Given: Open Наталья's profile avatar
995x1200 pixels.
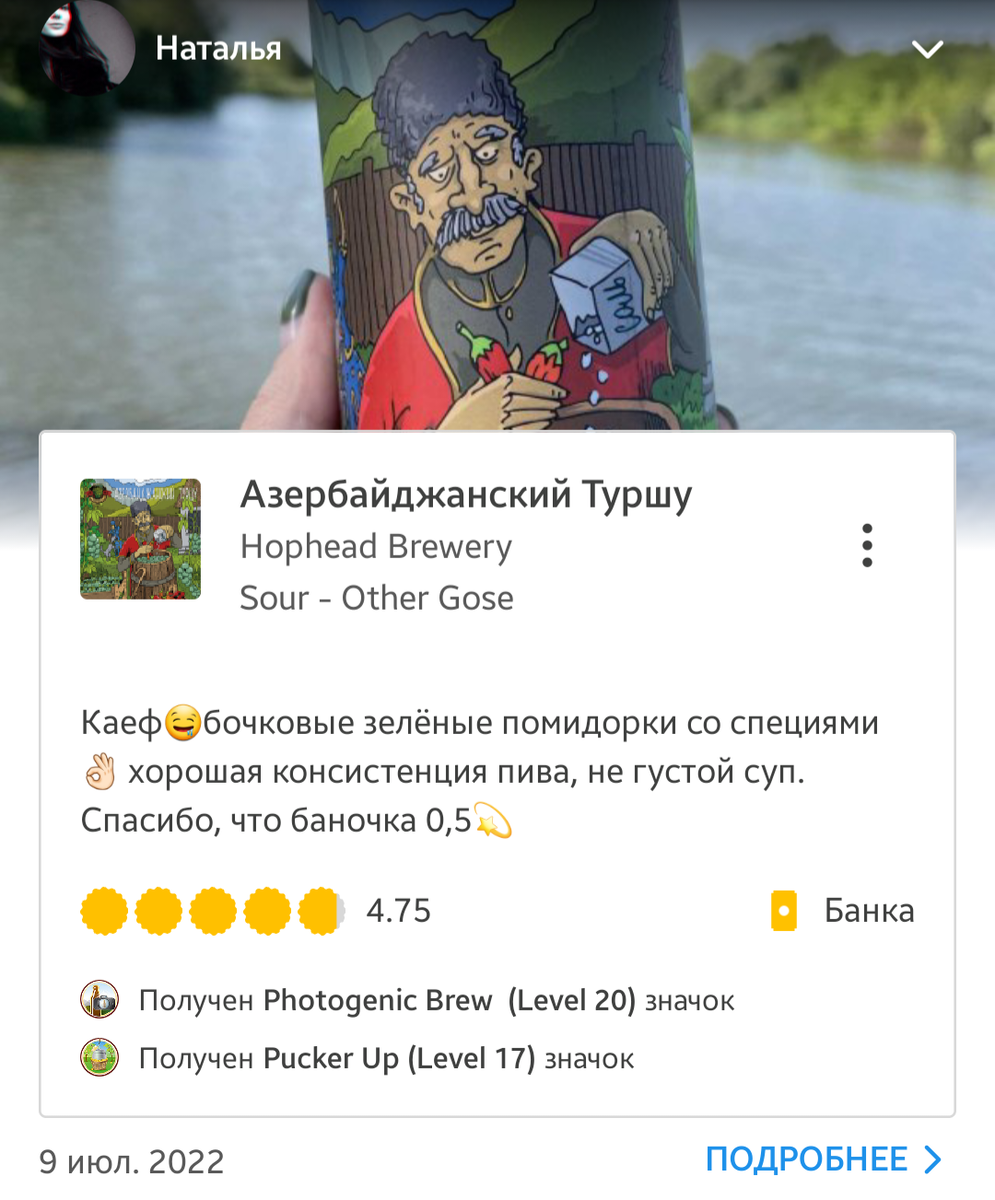Looking at the screenshot, I should [87, 47].
